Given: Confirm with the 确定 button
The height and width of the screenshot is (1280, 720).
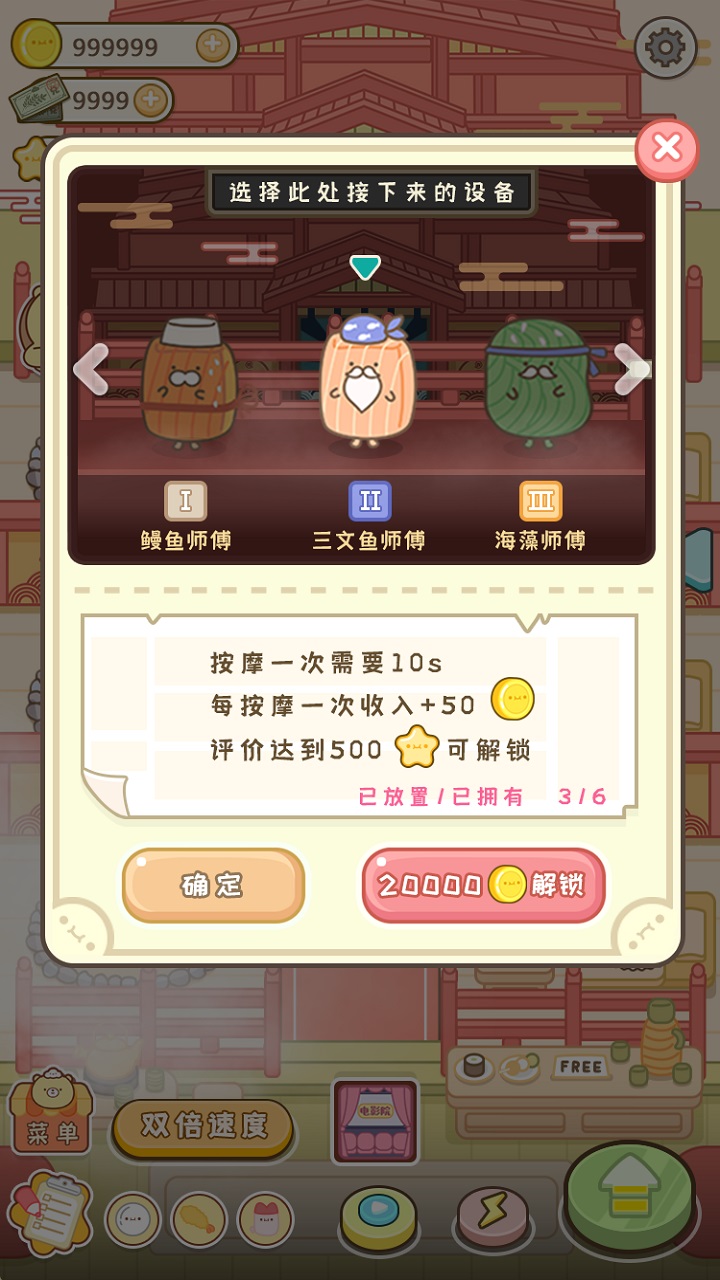Looking at the screenshot, I should (x=213, y=885).
